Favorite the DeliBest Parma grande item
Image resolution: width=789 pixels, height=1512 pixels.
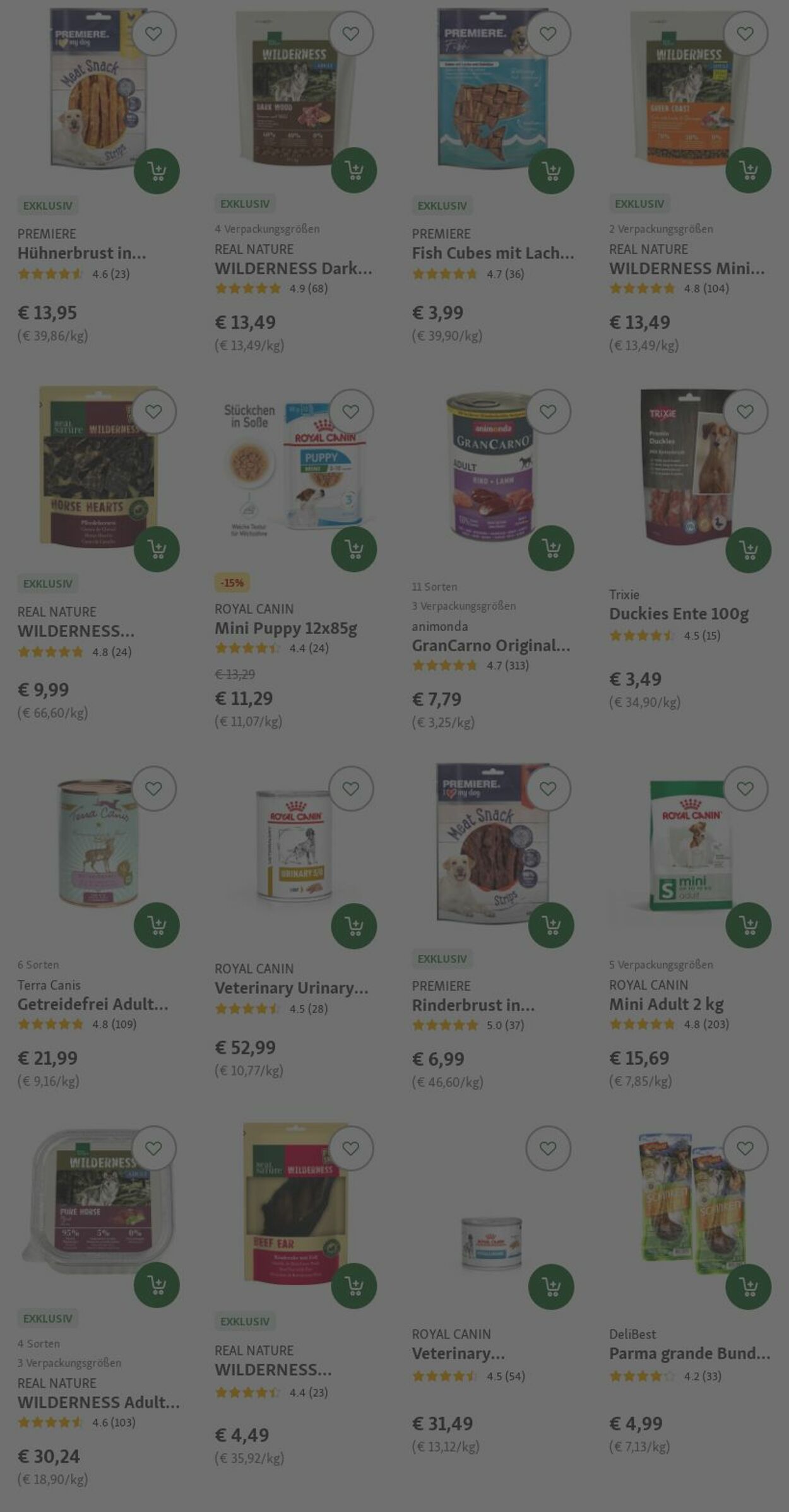click(745, 1149)
